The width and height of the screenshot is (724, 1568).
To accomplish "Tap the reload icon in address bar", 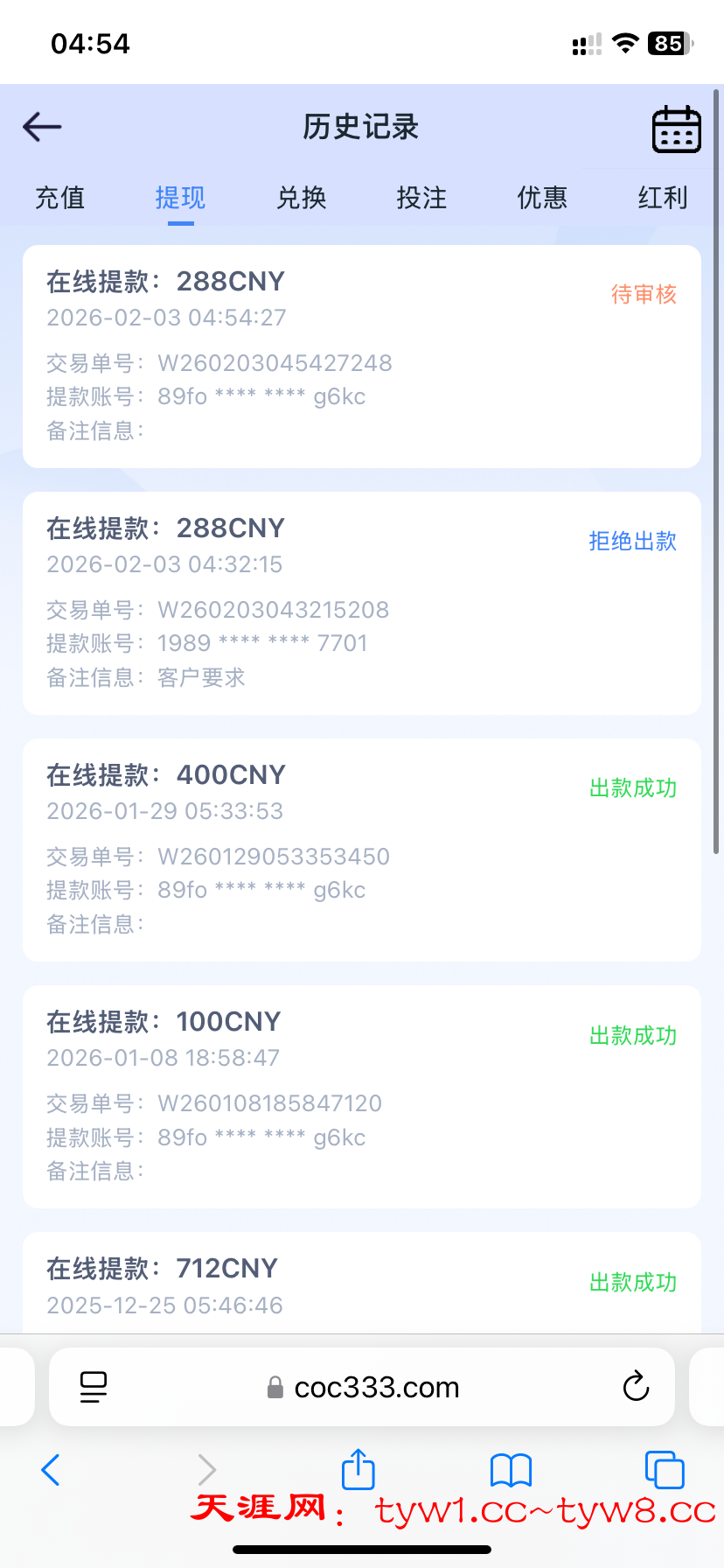I will point(636,1387).
